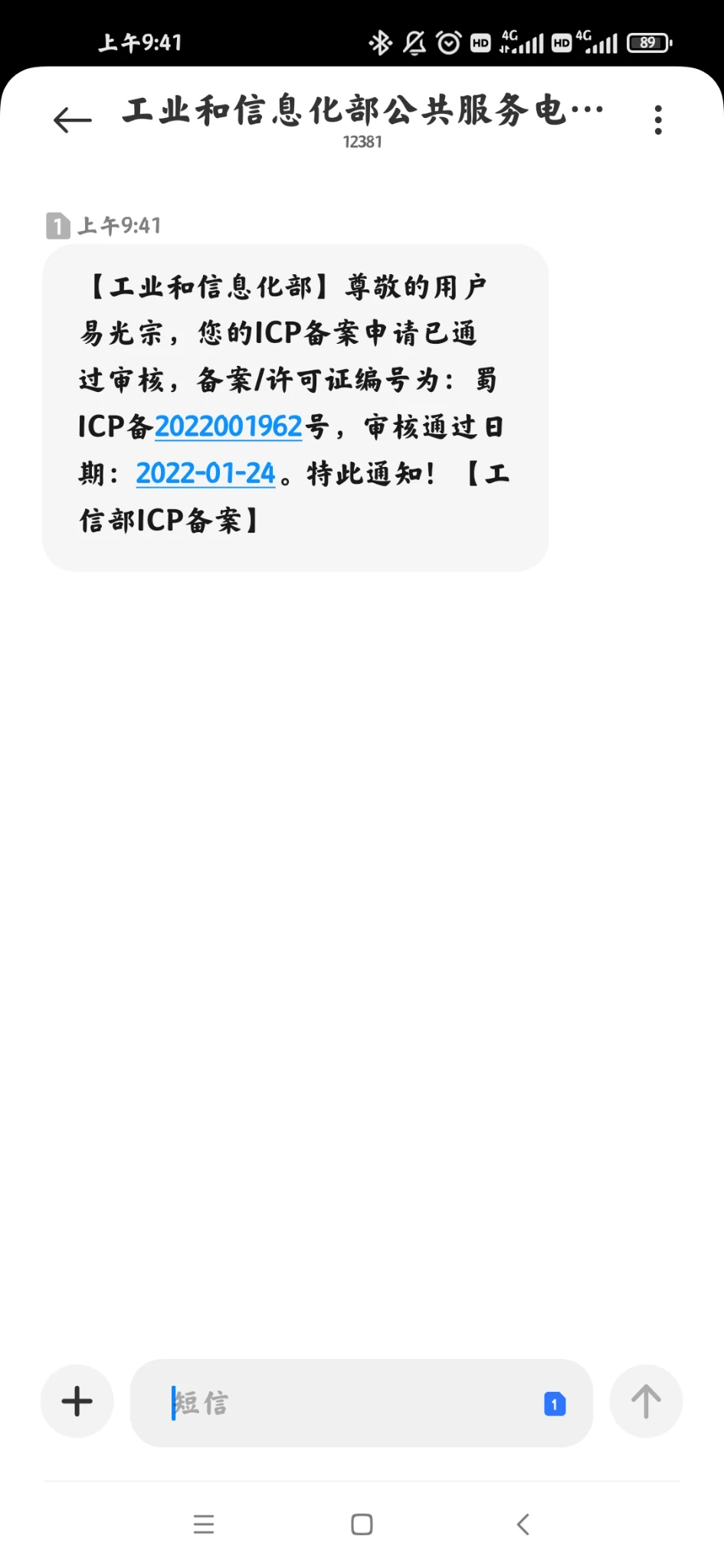Open recent apps from the navigation bar
The width and height of the screenshot is (724, 1568).
(x=204, y=1524)
